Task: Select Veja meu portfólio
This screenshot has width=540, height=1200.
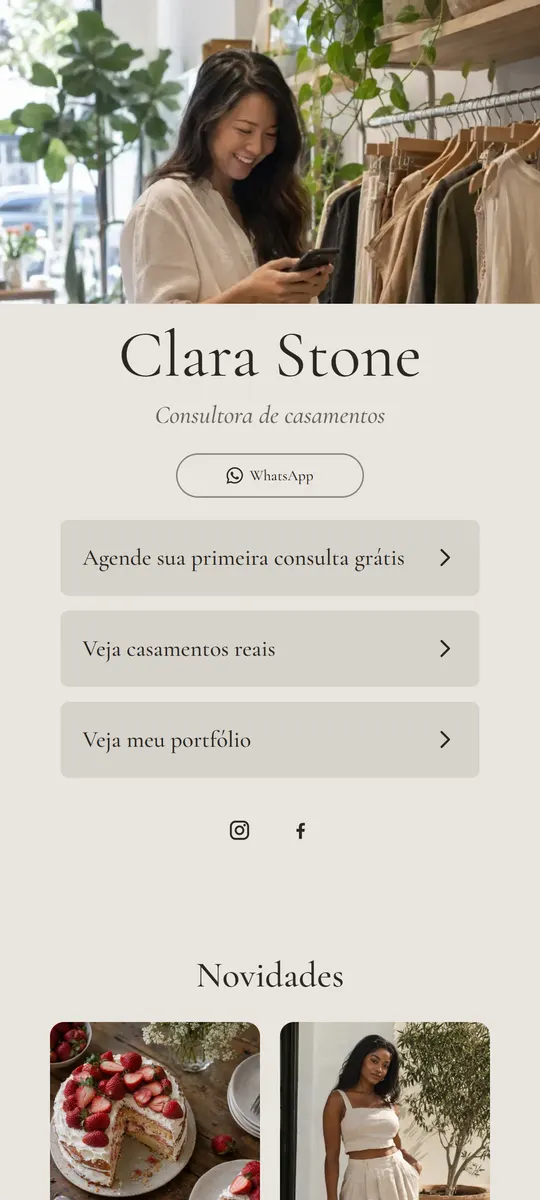Action: pyautogui.click(x=270, y=740)
